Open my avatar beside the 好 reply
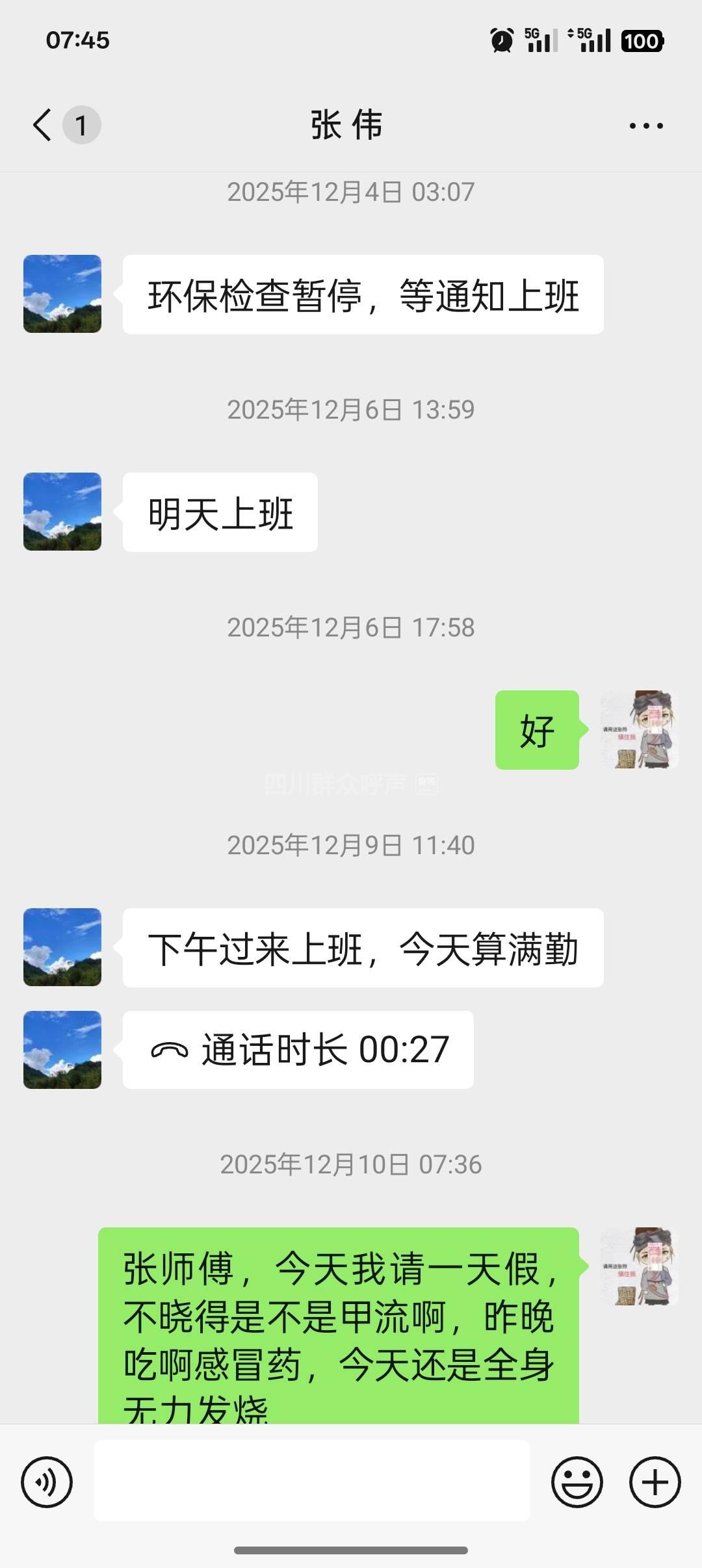Viewport: 702px width, 1568px height. tap(639, 729)
